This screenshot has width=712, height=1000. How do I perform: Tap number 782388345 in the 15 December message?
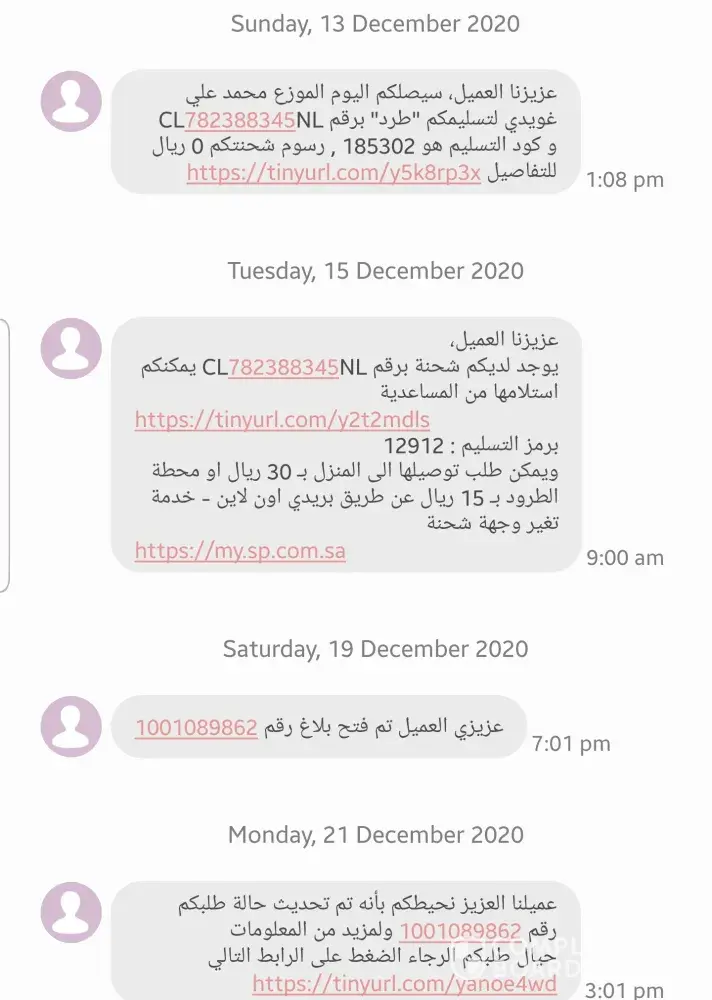(x=283, y=367)
